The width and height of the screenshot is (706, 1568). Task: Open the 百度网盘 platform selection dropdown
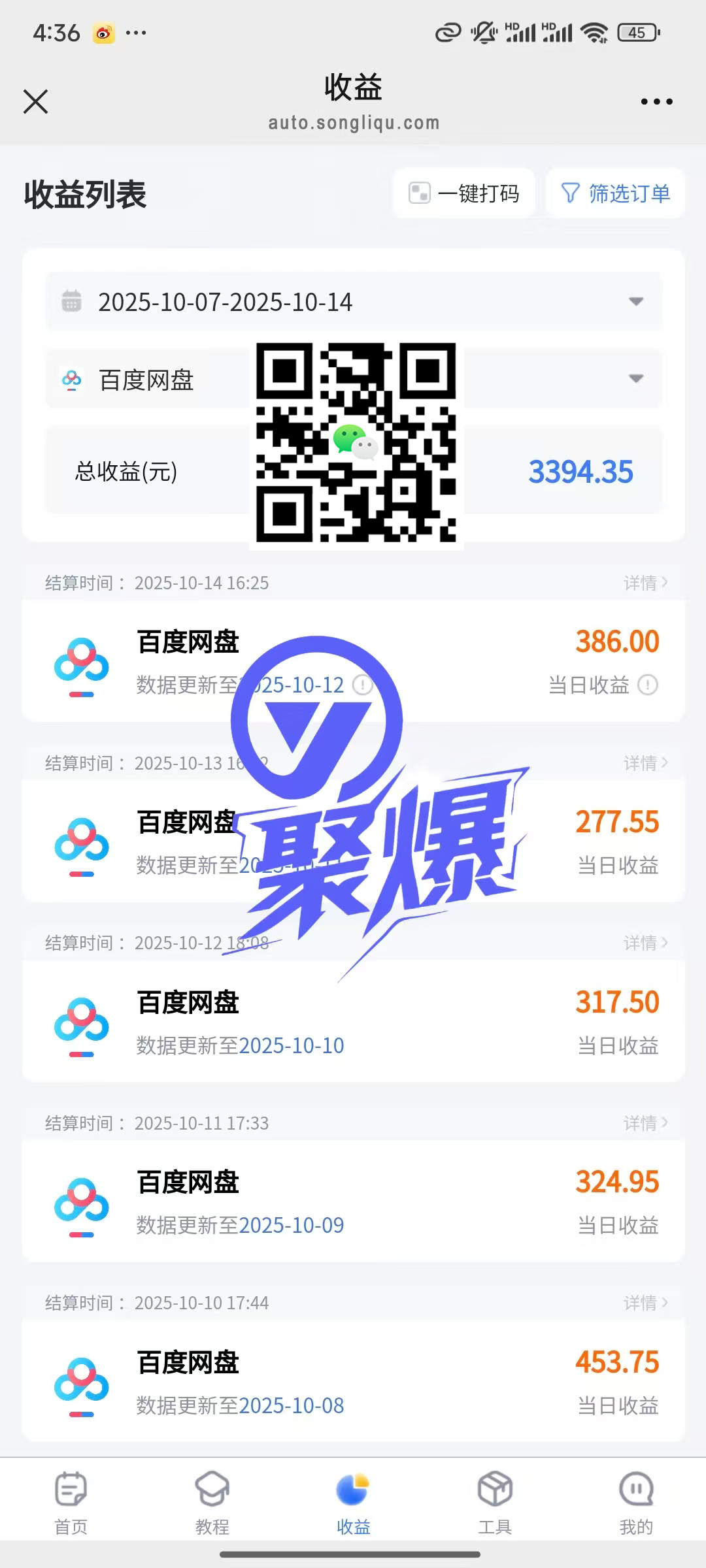pyautogui.click(x=635, y=378)
